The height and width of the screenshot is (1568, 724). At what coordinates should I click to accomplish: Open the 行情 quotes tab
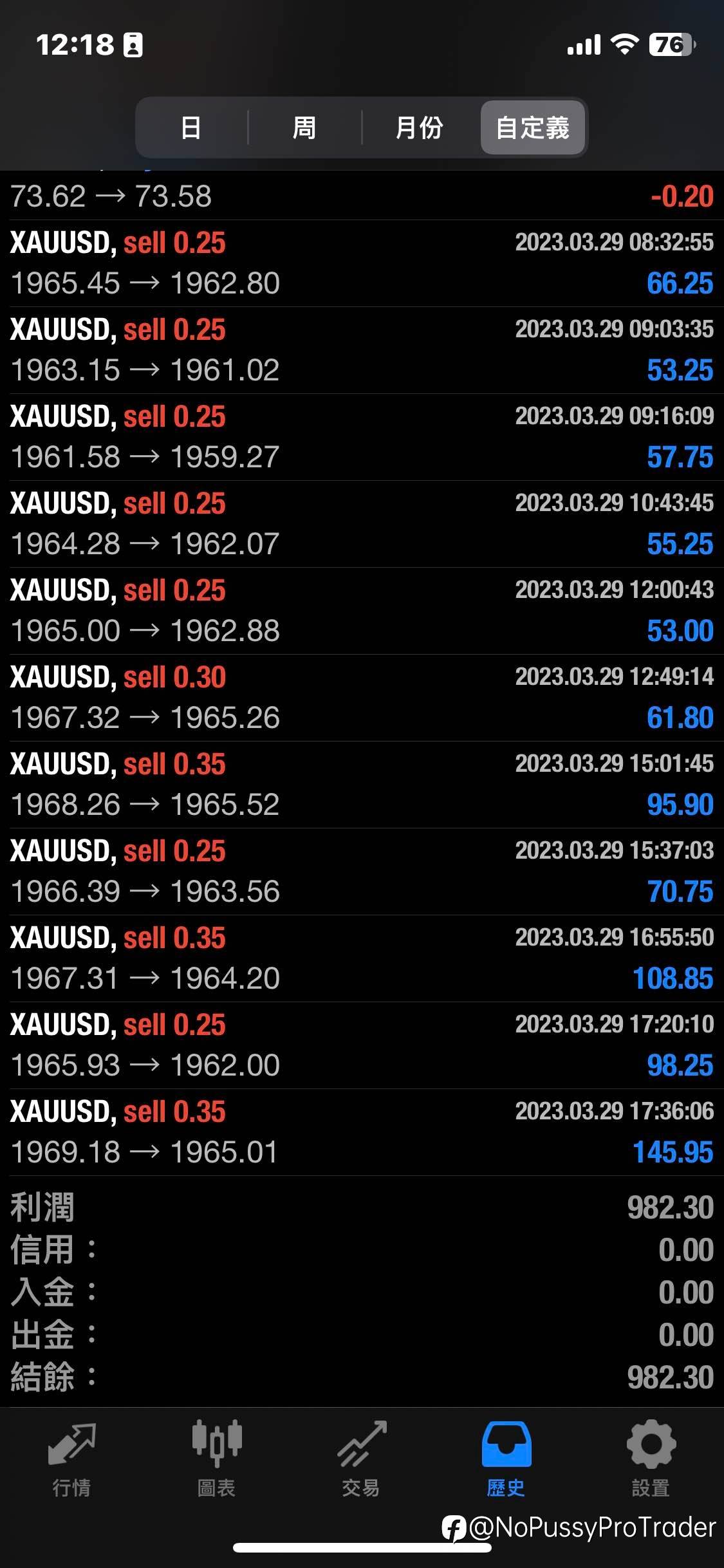(72, 1459)
